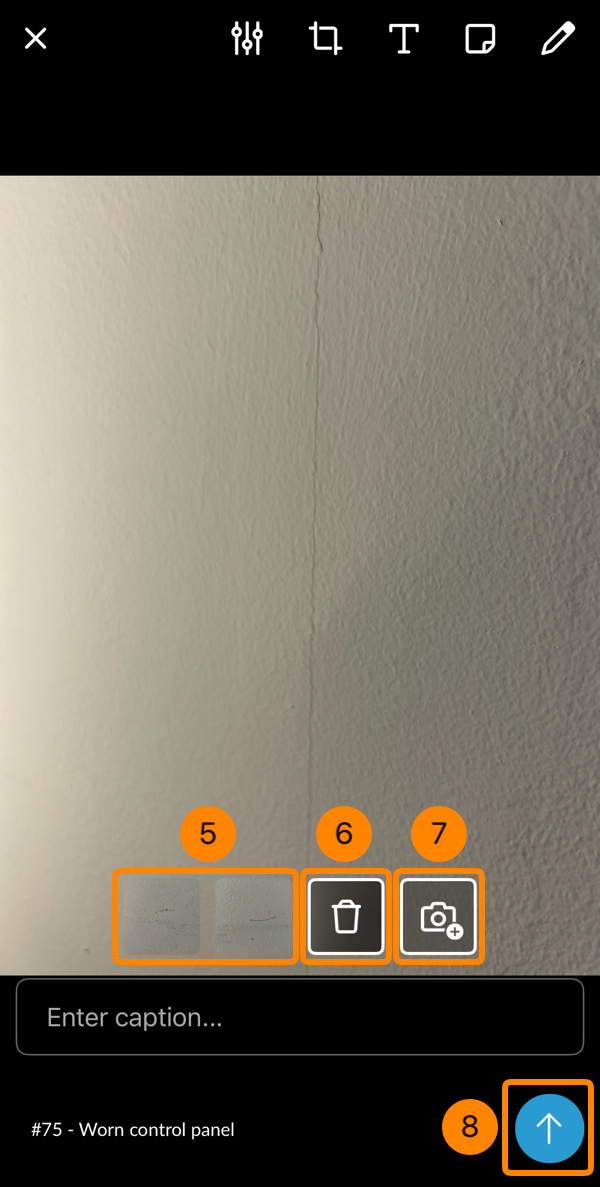The height and width of the screenshot is (1187, 600).
Task: Upload photos with the blue arrow button
Action: tap(549, 1128)
